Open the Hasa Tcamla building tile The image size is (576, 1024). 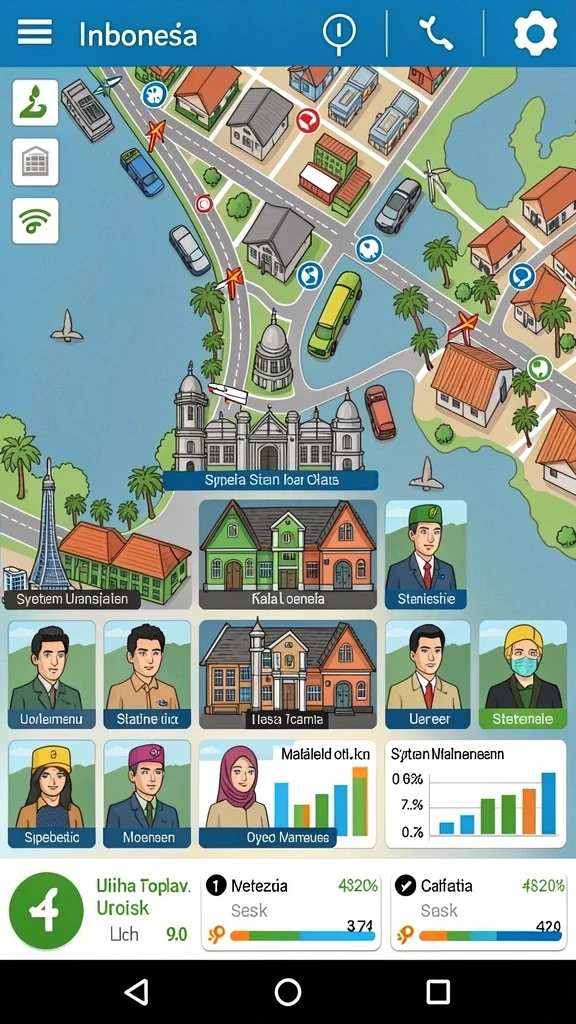287,675
